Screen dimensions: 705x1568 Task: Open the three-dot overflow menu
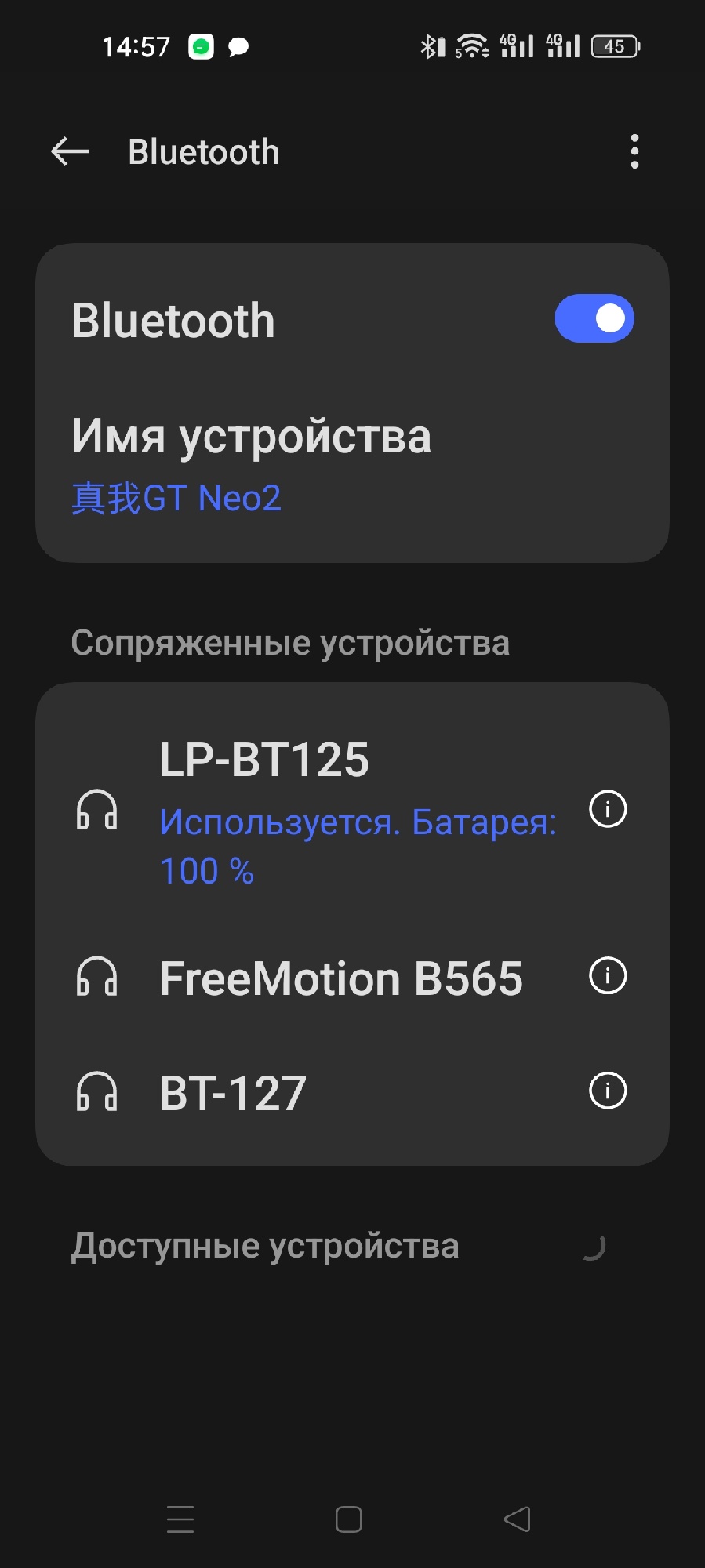634,151
